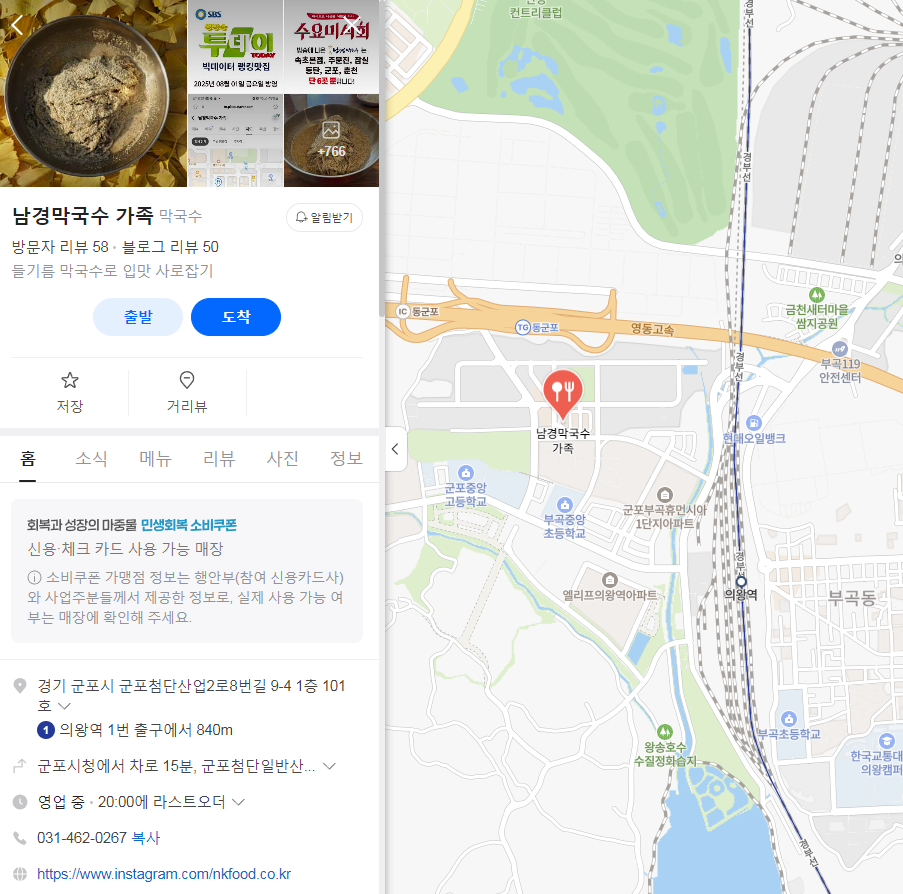Switch to the 사진 tab
The image size is (903, 894).
click(x=282, y=459)
